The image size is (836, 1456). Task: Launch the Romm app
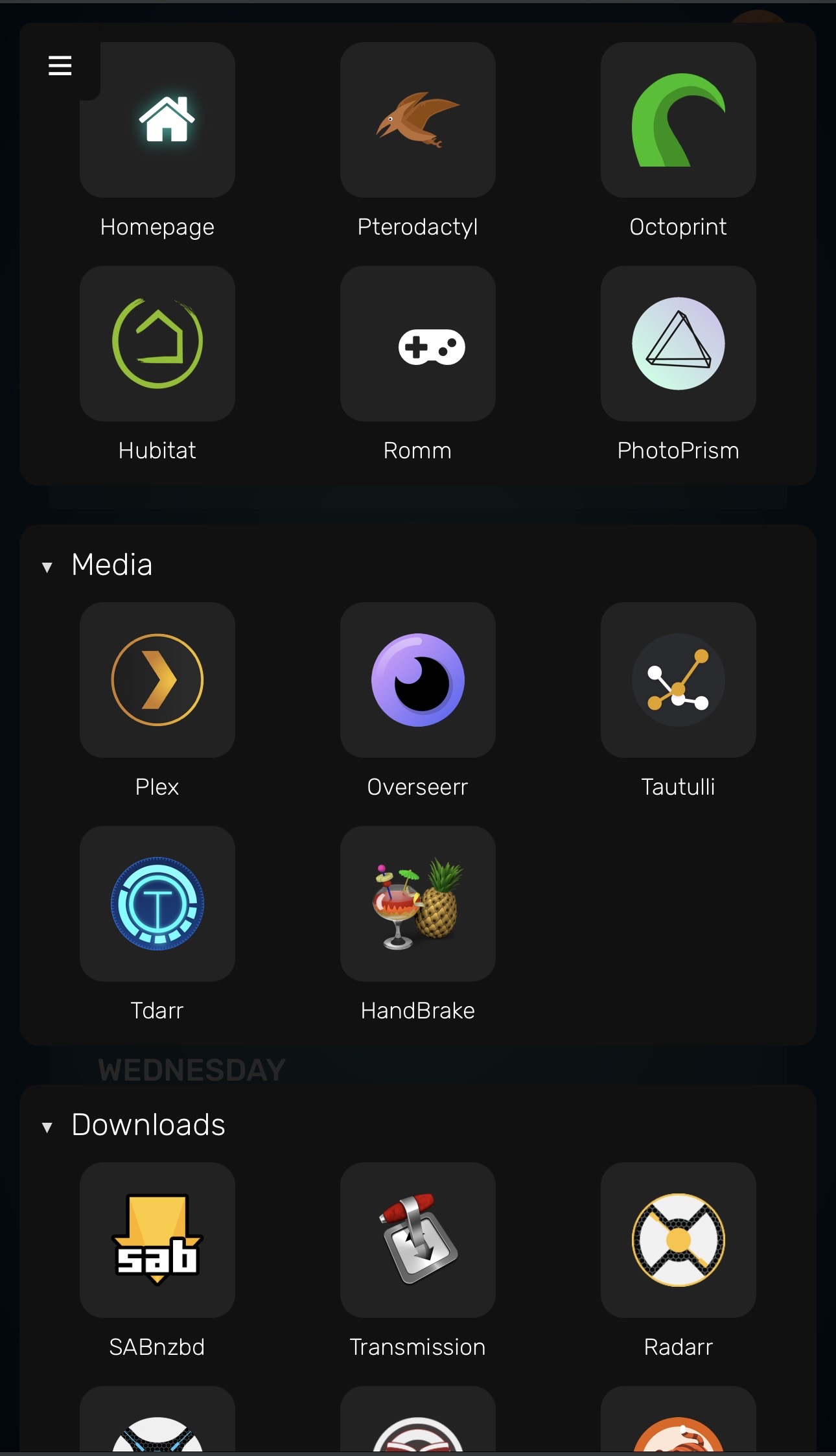(x=418, y=344)
